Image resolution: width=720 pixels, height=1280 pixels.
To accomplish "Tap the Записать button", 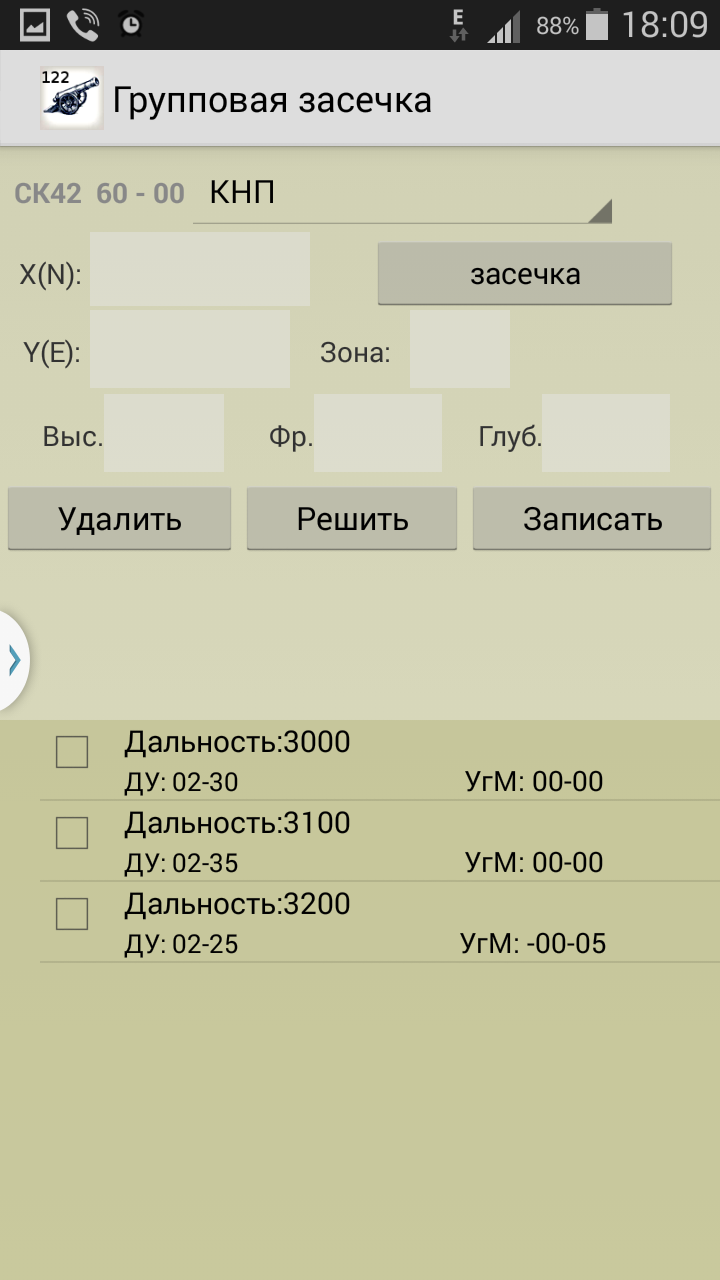I will 592,519.
